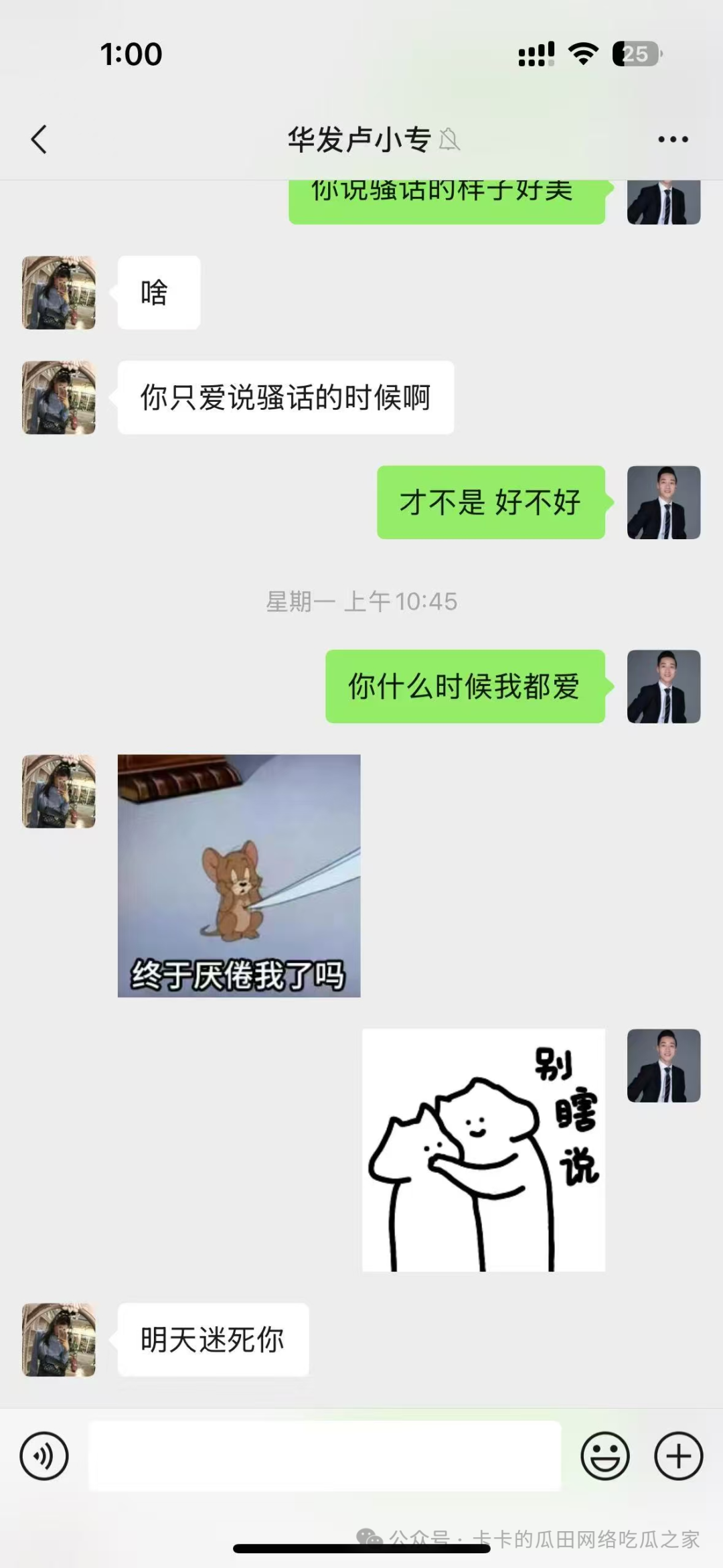Open the plus attachments menu
723x1568 pixels.
[678, 1456]
